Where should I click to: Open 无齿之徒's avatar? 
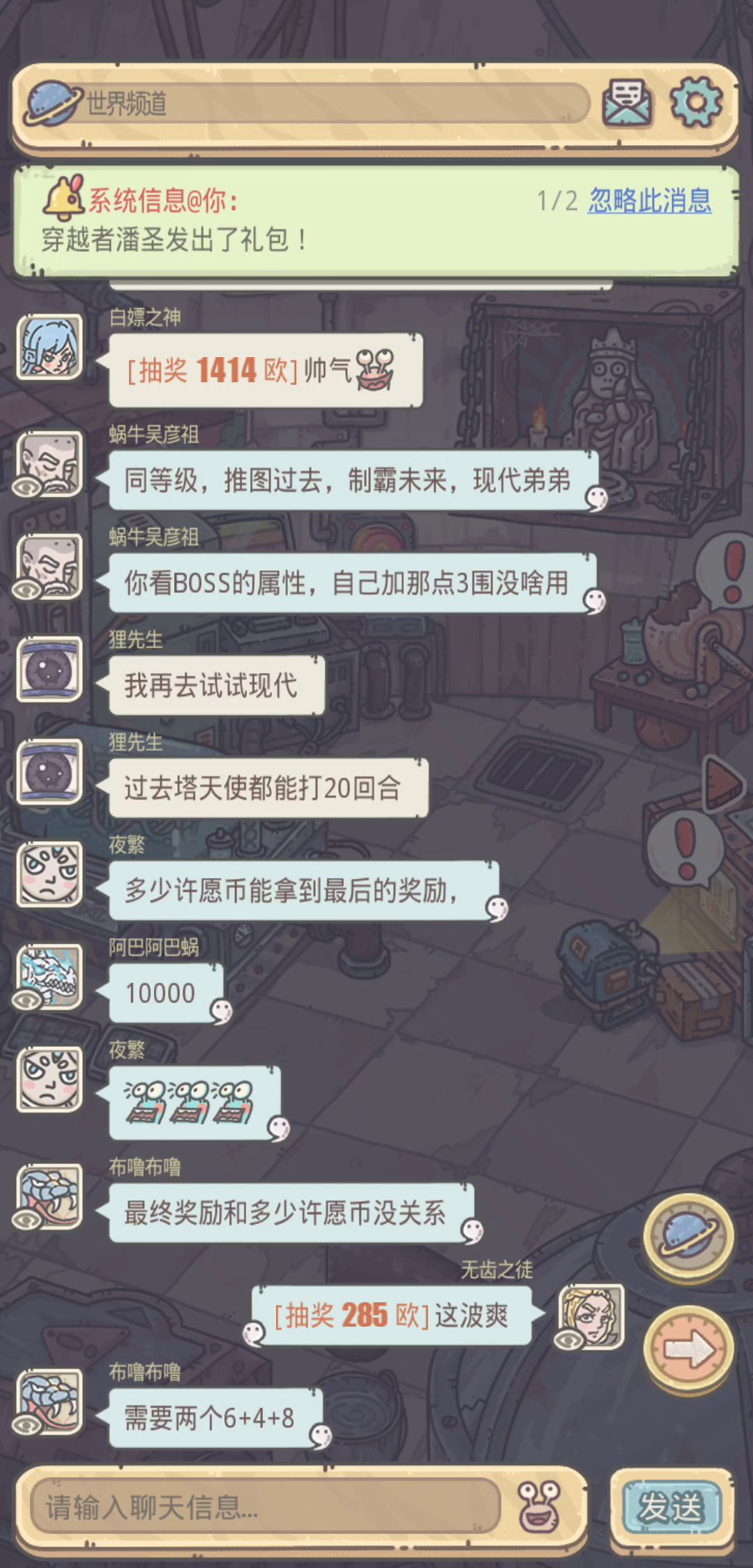coord(591,1317)
